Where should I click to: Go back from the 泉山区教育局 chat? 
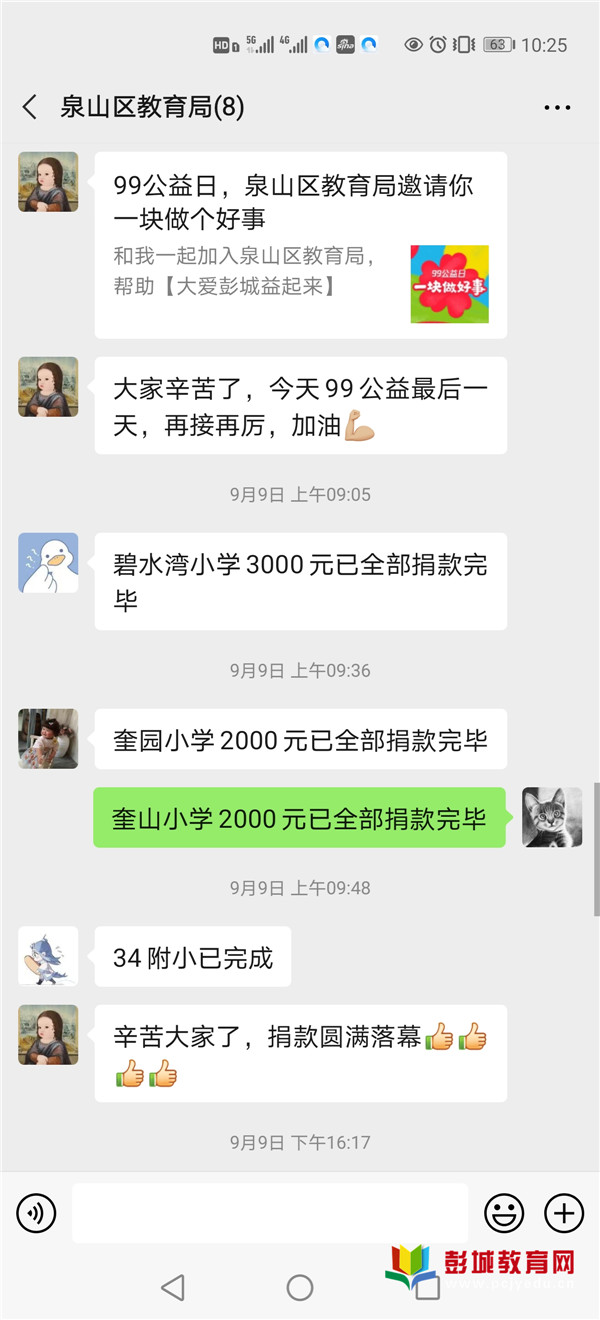[30, 107]
